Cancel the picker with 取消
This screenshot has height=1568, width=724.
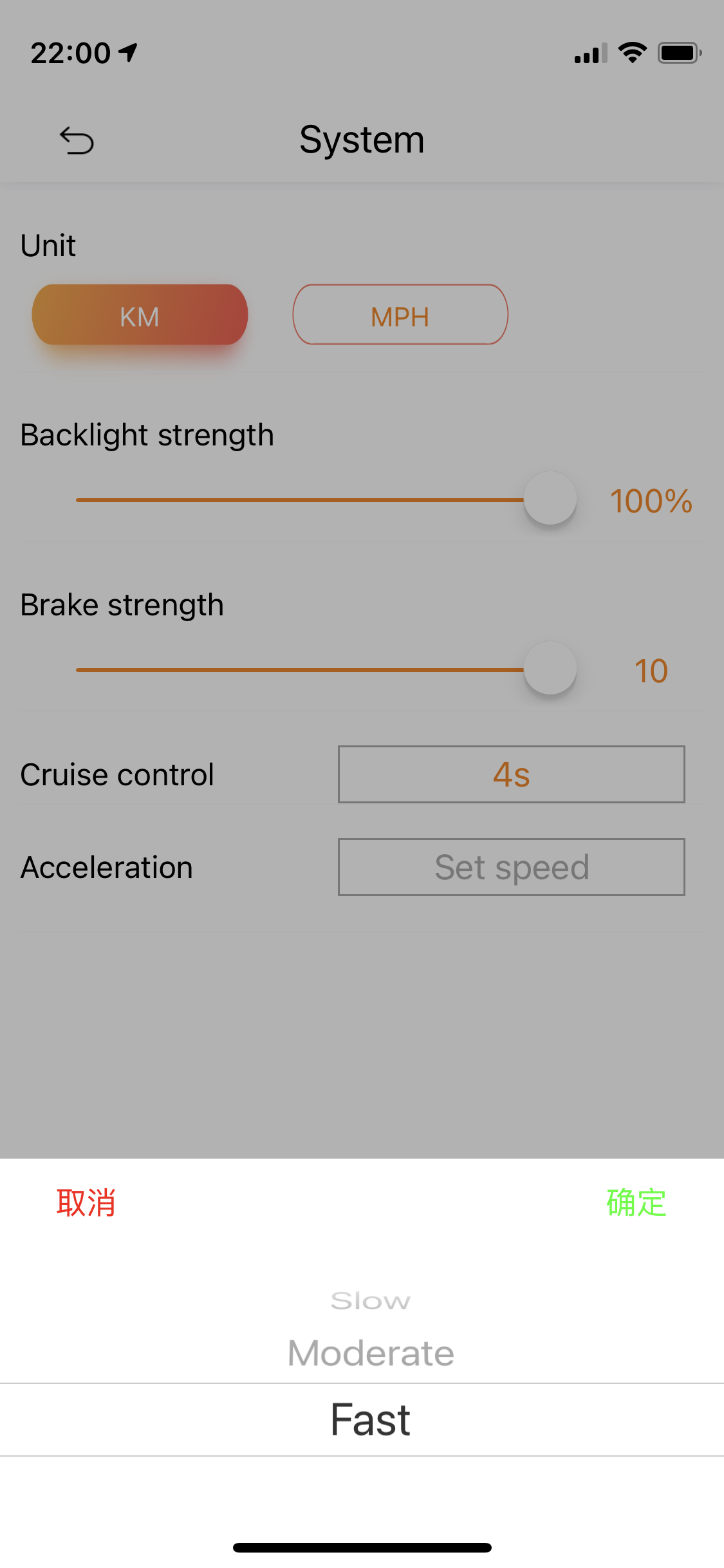(x=86, y=1202)
